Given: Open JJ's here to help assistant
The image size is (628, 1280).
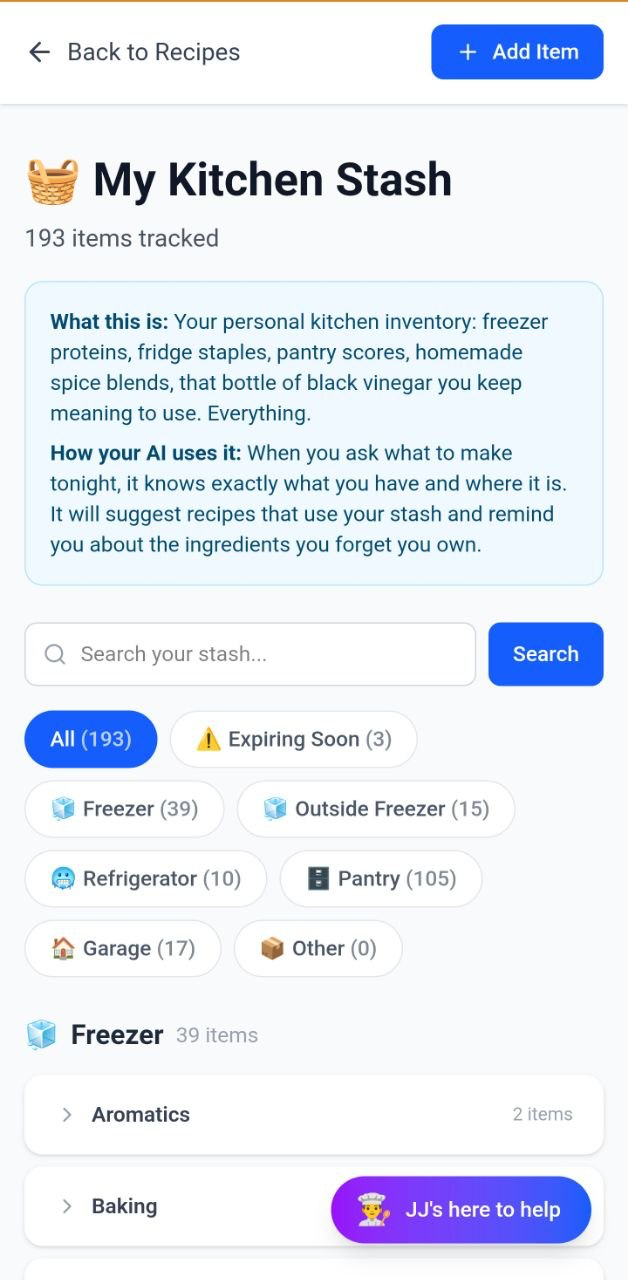Looking at the screenshot, I should coord(461,1209).
